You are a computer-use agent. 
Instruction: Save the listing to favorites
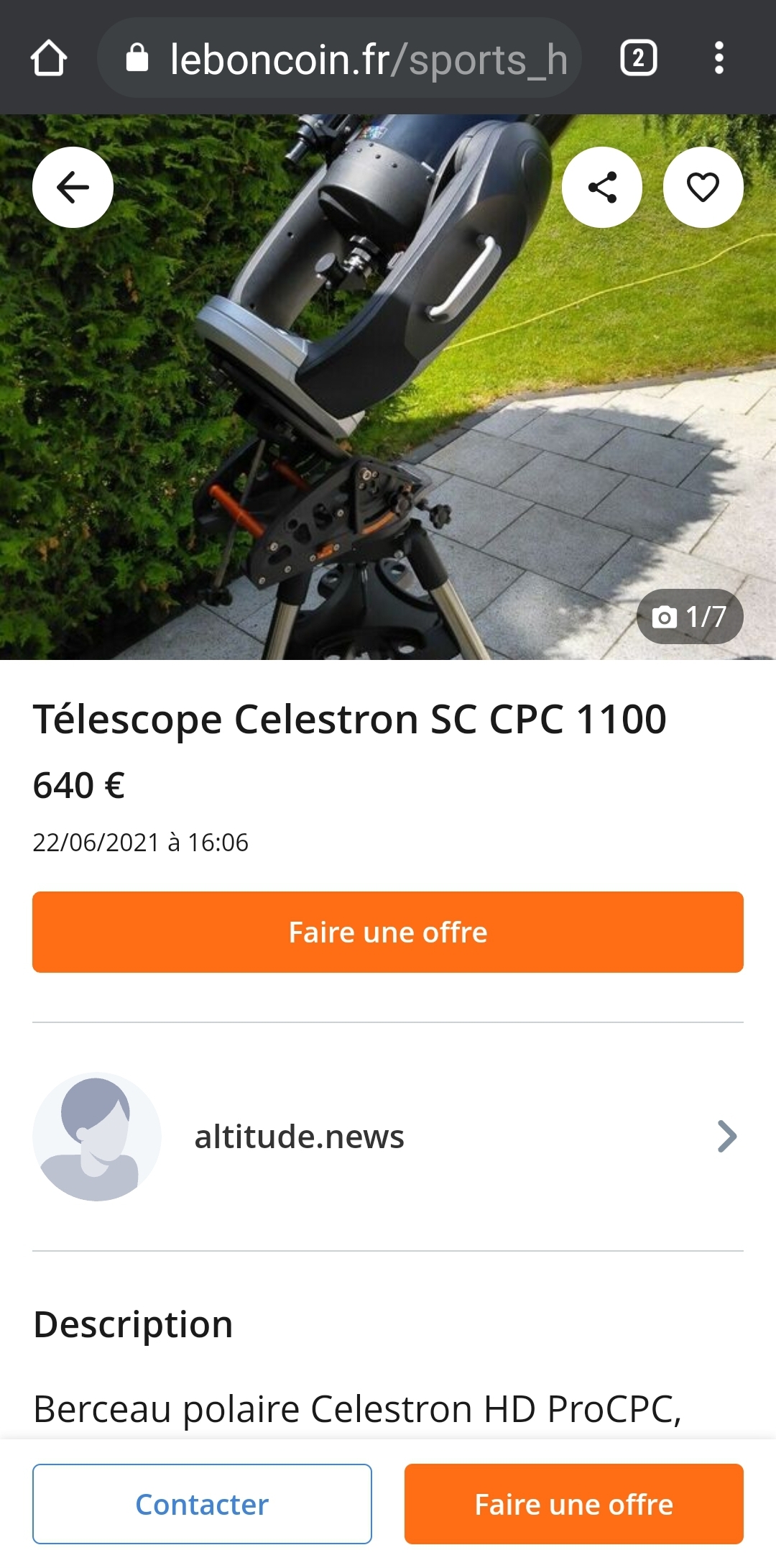point(703,188)
